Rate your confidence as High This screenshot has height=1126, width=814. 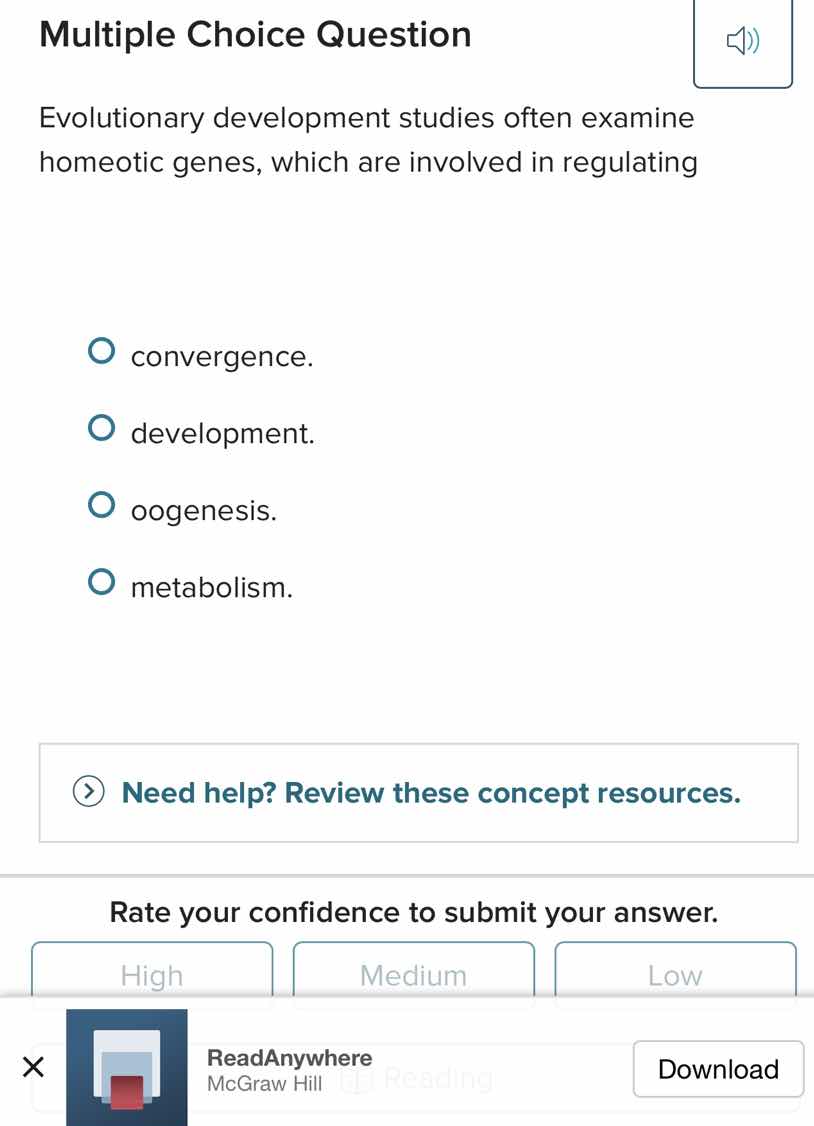[x=151, y=975]
